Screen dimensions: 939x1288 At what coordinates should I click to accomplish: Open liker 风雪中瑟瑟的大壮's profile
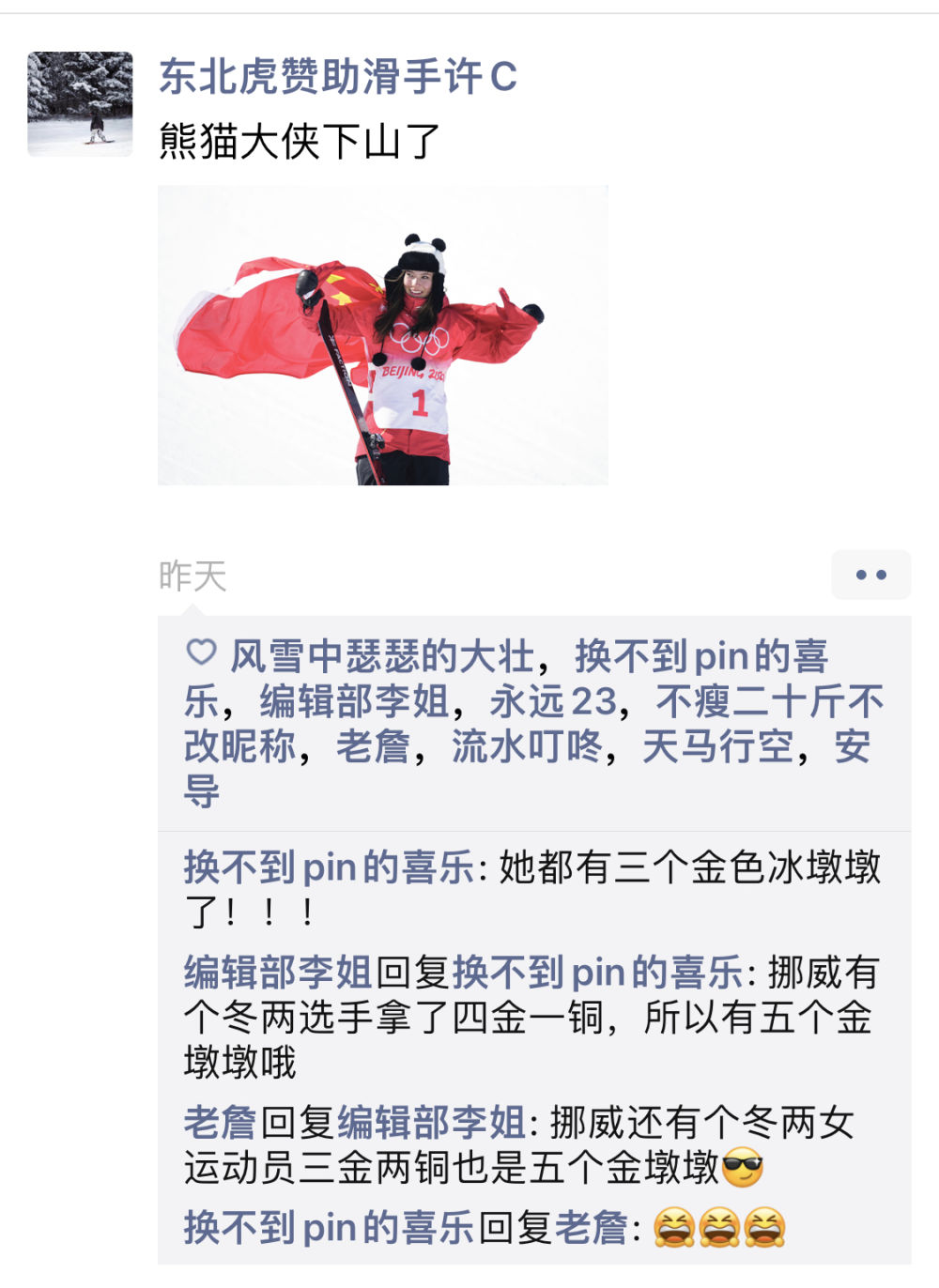coord(382,656)
